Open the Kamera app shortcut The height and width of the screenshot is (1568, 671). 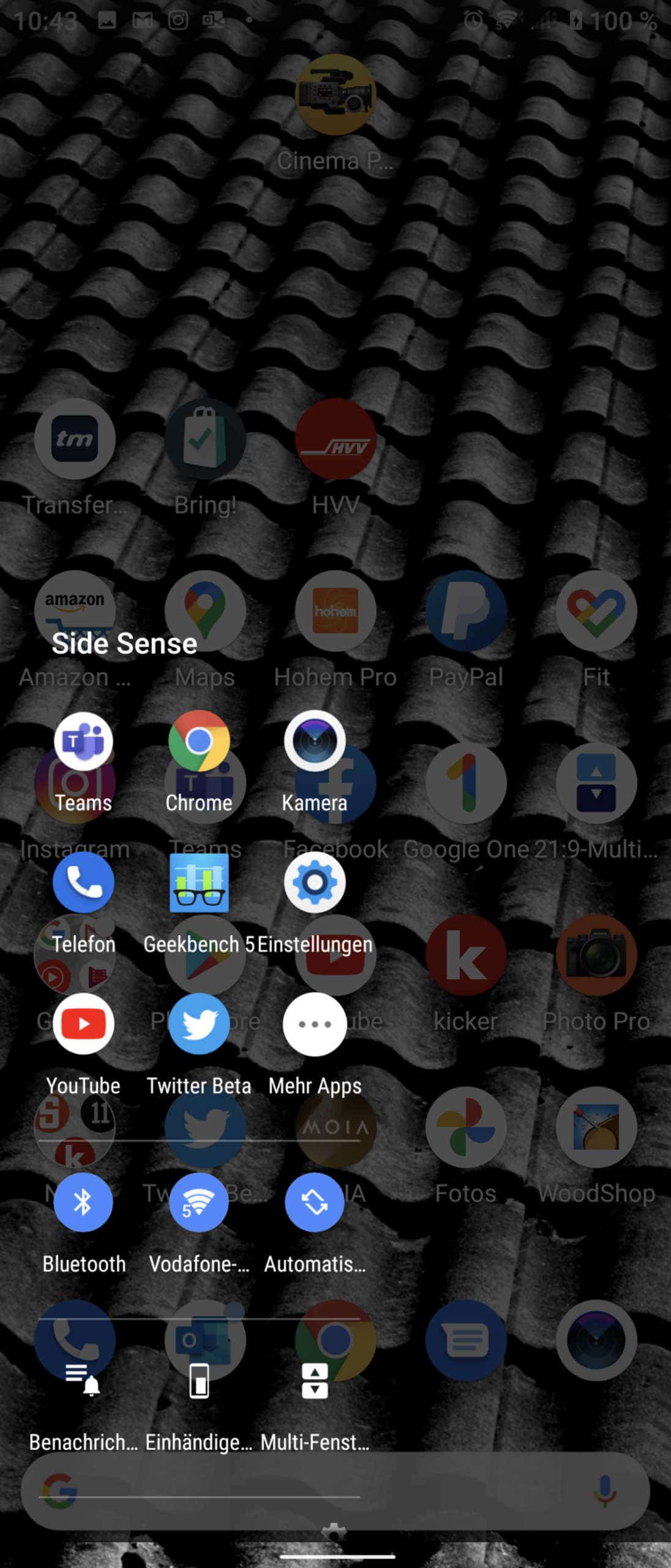[315, 742]
